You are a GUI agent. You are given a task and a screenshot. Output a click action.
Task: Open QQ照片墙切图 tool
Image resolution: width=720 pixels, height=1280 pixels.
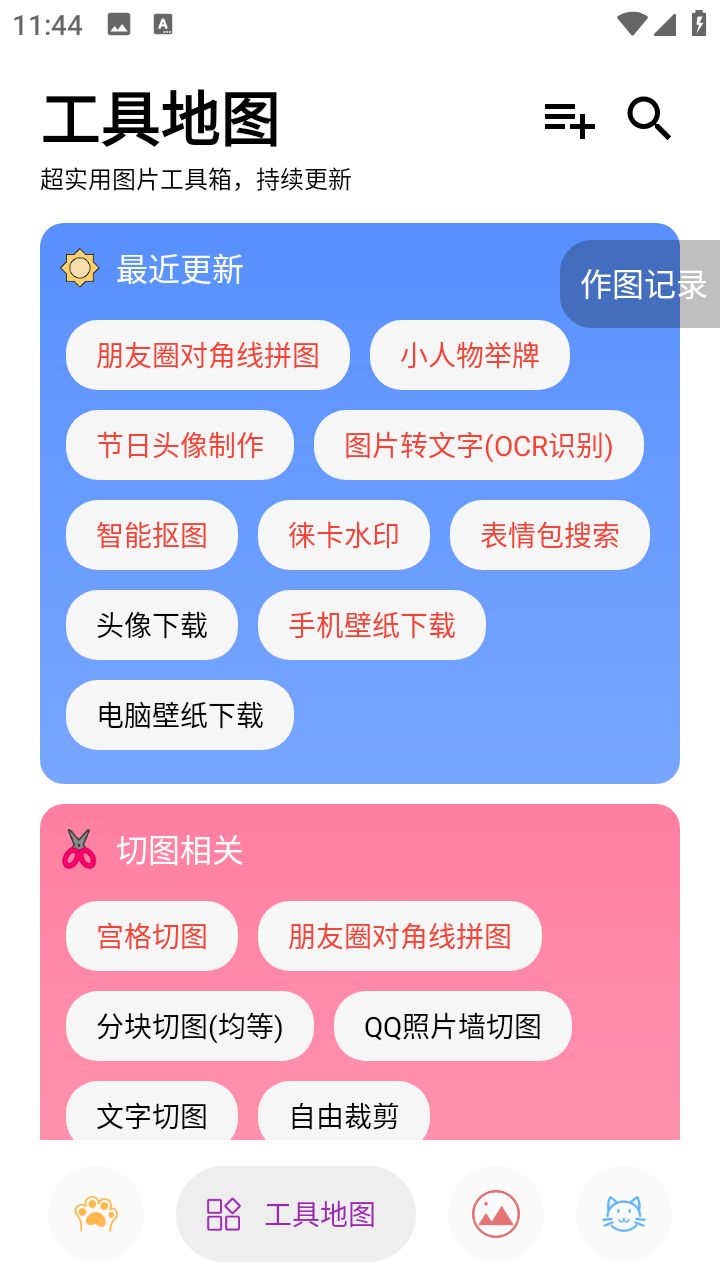point(452,1026)
